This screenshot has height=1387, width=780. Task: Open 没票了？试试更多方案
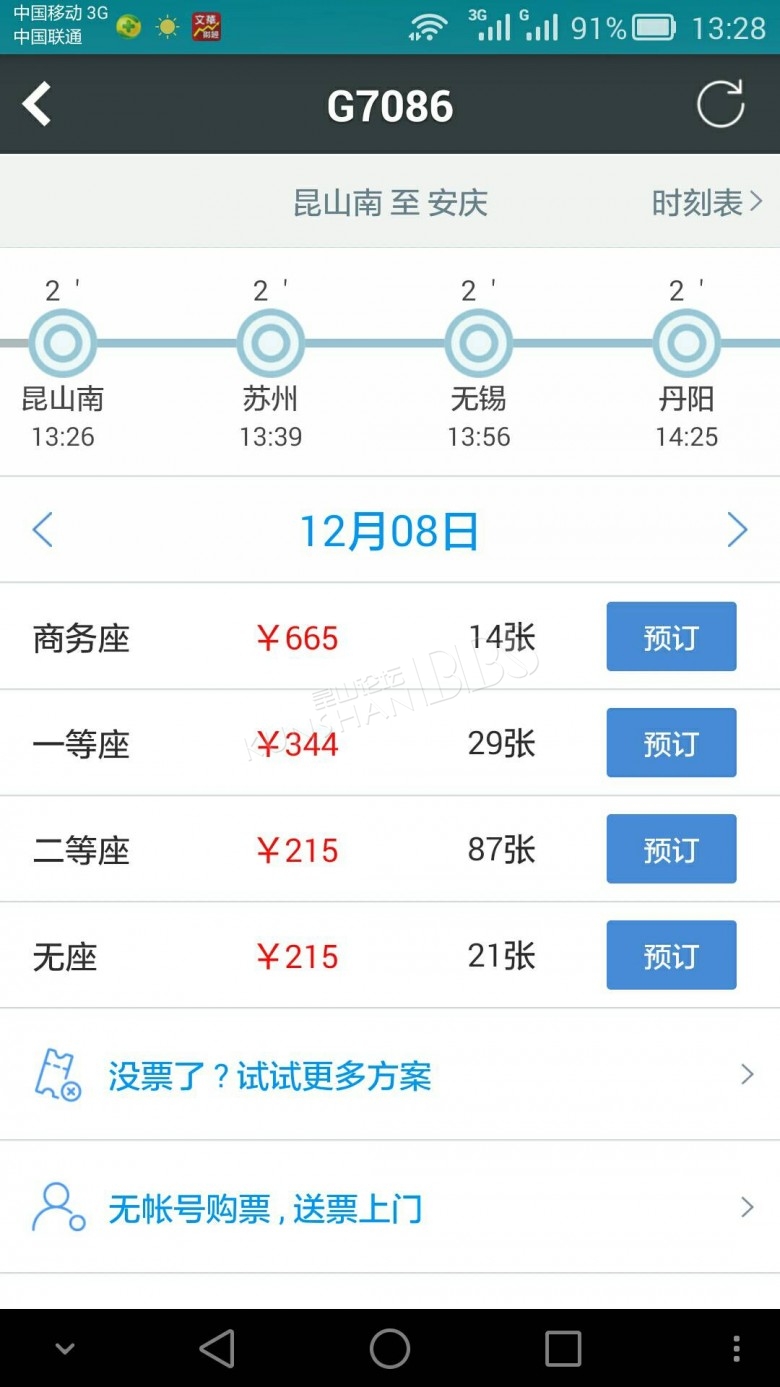(x=389, y=1075)
